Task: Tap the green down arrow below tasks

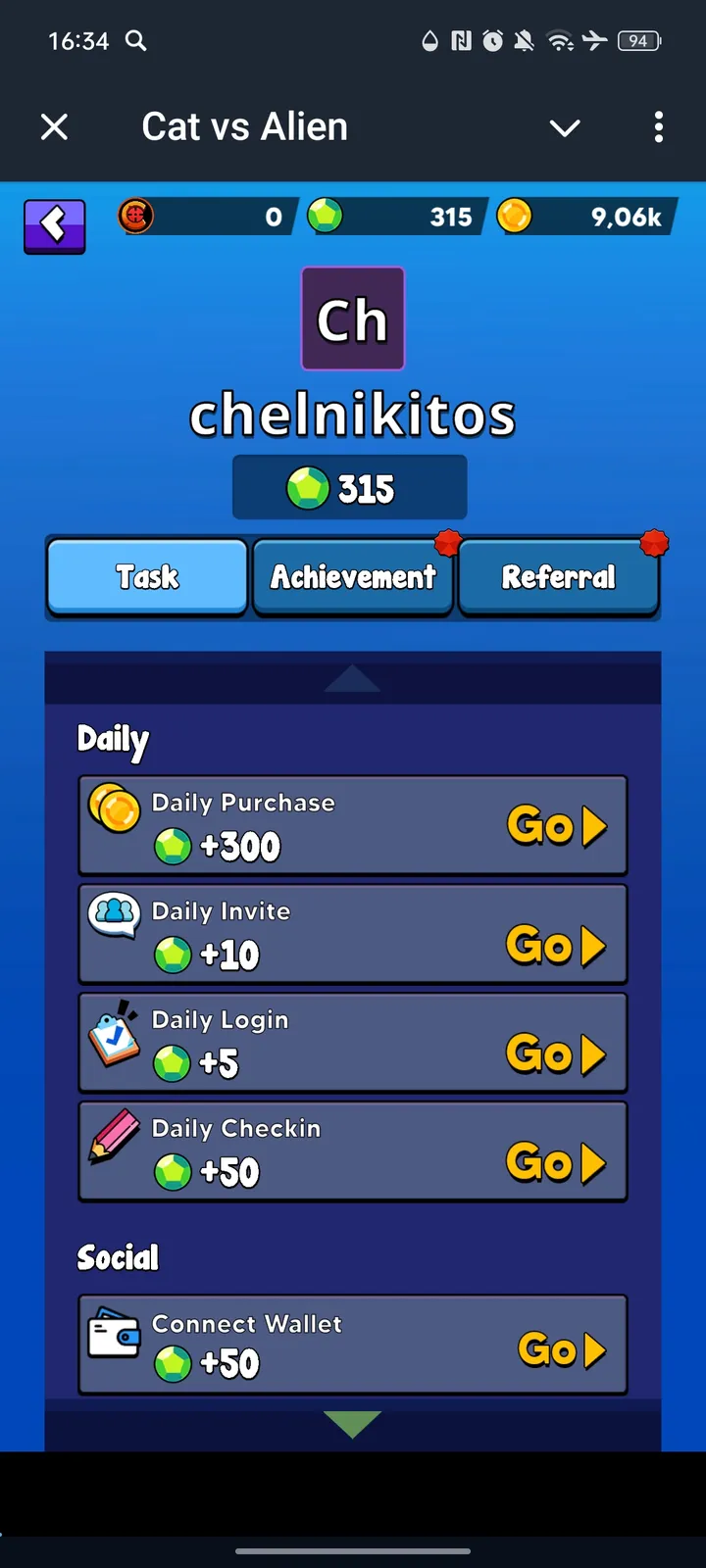Action: [x=352, y=1424]
